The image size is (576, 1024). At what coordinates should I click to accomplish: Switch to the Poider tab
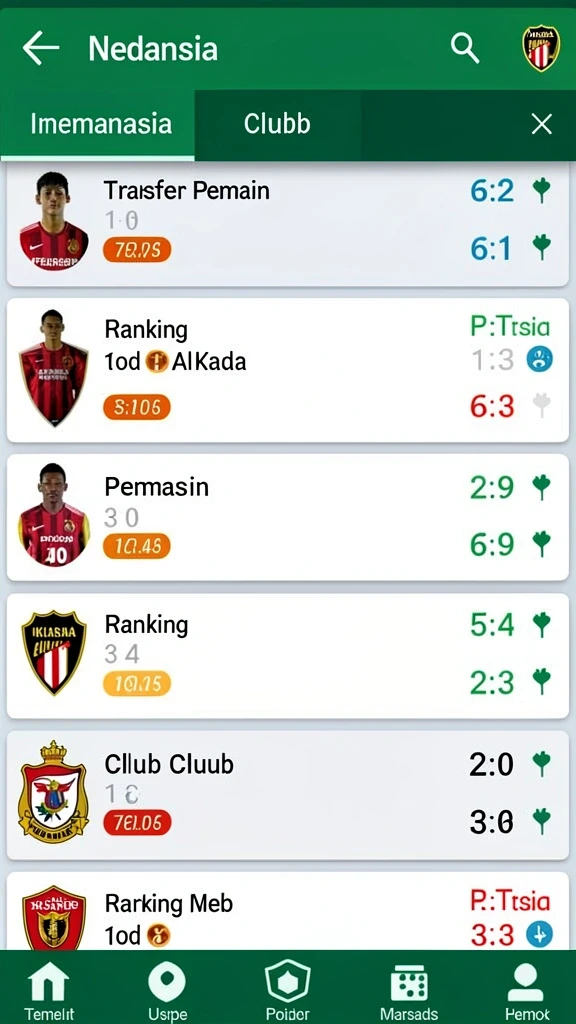tap(287, 991)
